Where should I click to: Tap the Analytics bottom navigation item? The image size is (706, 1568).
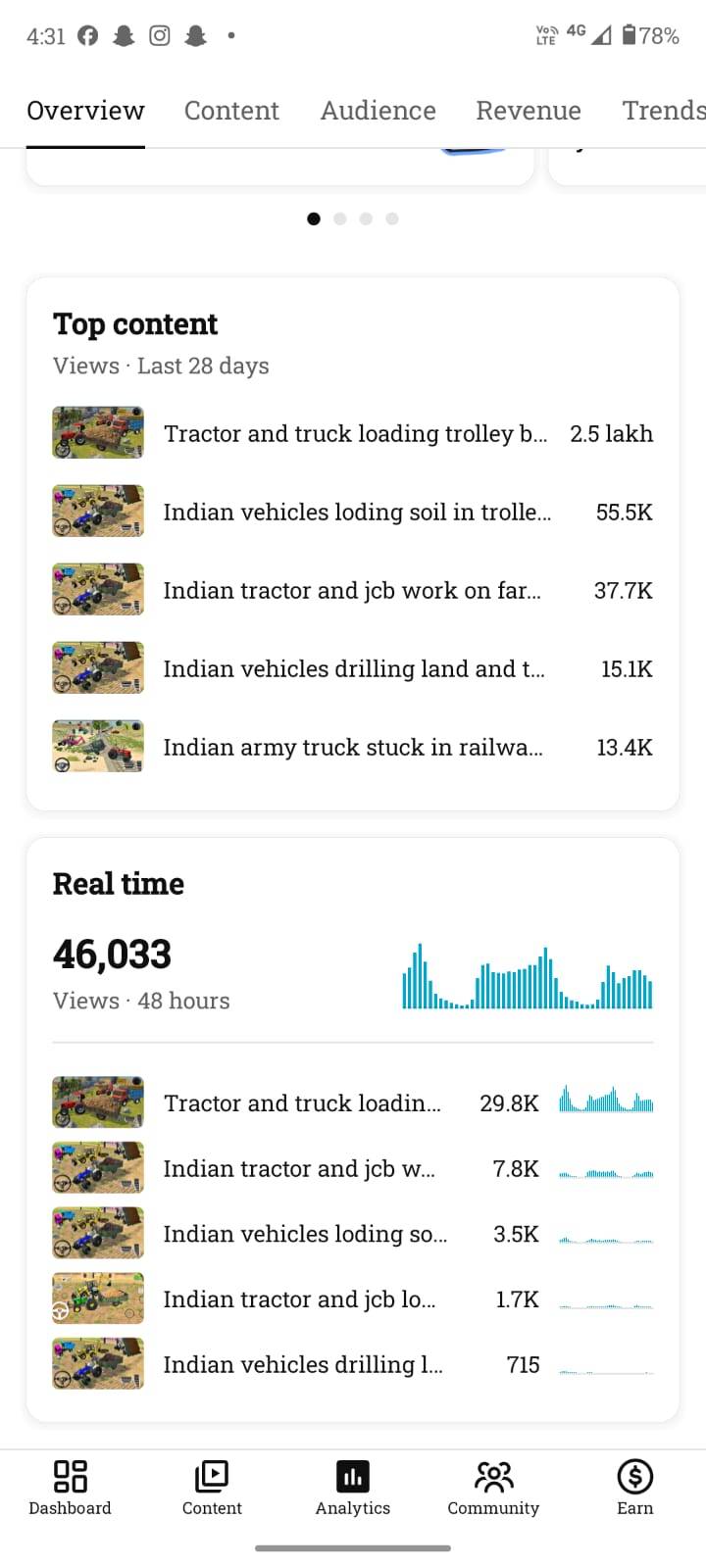[353, 1488]
